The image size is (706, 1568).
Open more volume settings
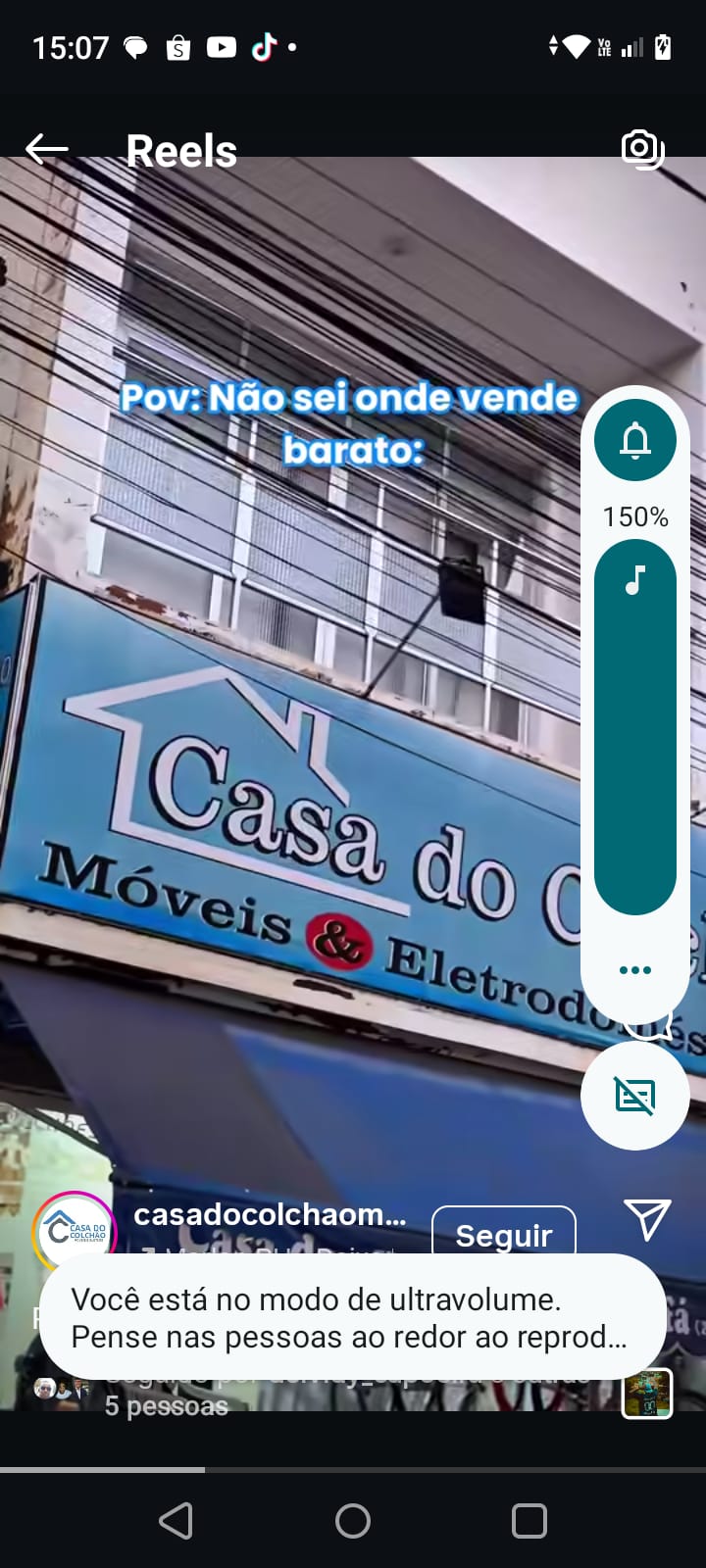pos(635,969)
